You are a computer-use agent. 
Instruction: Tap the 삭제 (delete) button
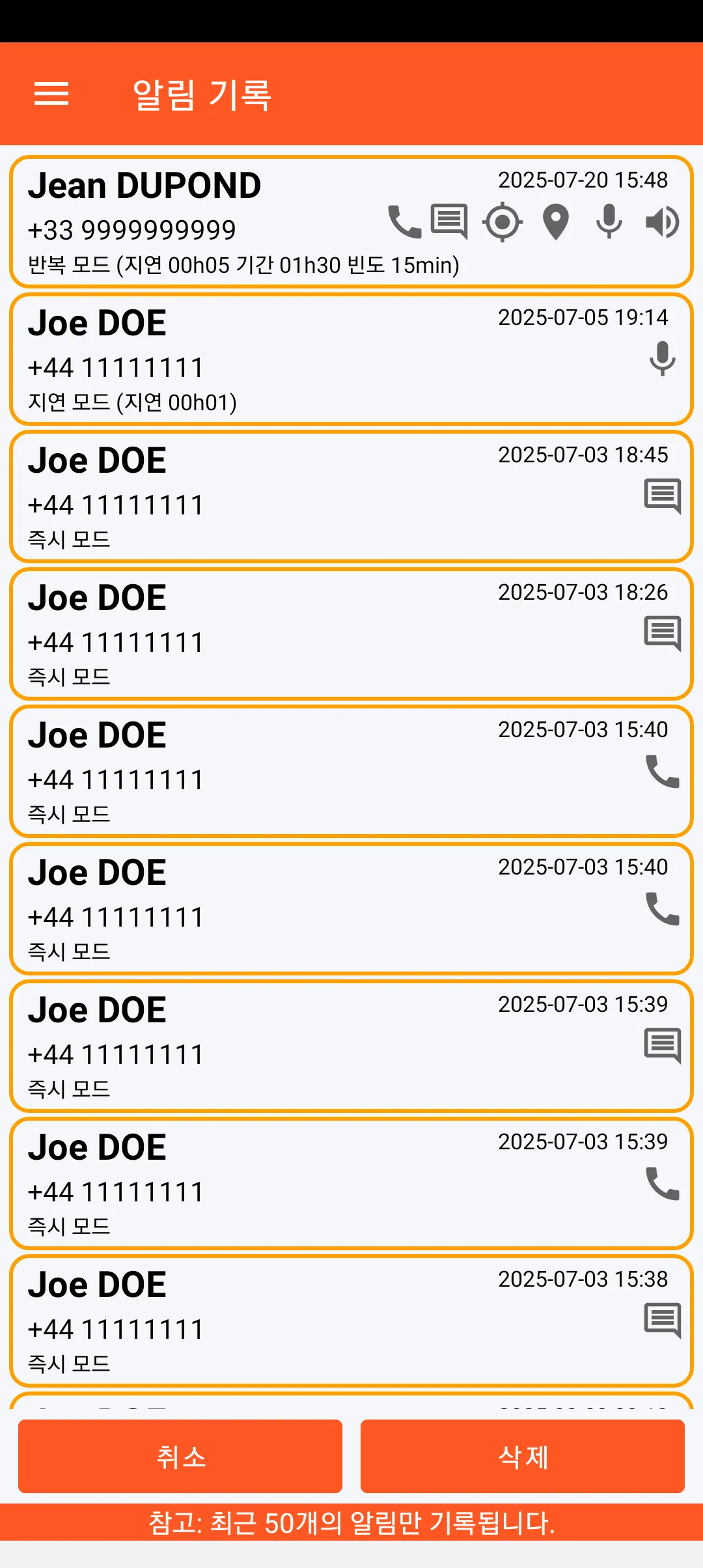click(x=523, y=1456)
